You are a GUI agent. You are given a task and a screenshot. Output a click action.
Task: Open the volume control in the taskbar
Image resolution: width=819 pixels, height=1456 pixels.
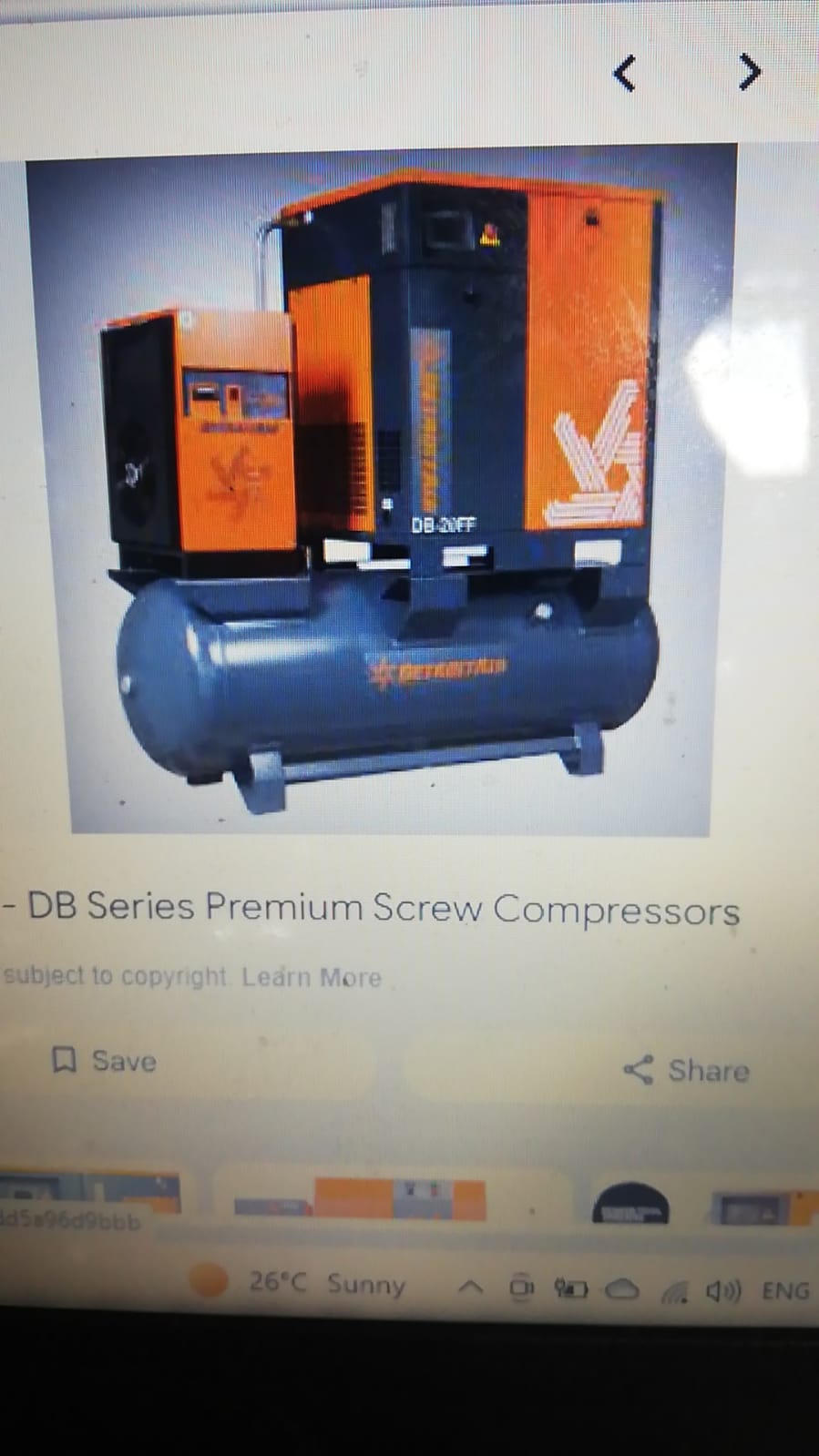723,1290
